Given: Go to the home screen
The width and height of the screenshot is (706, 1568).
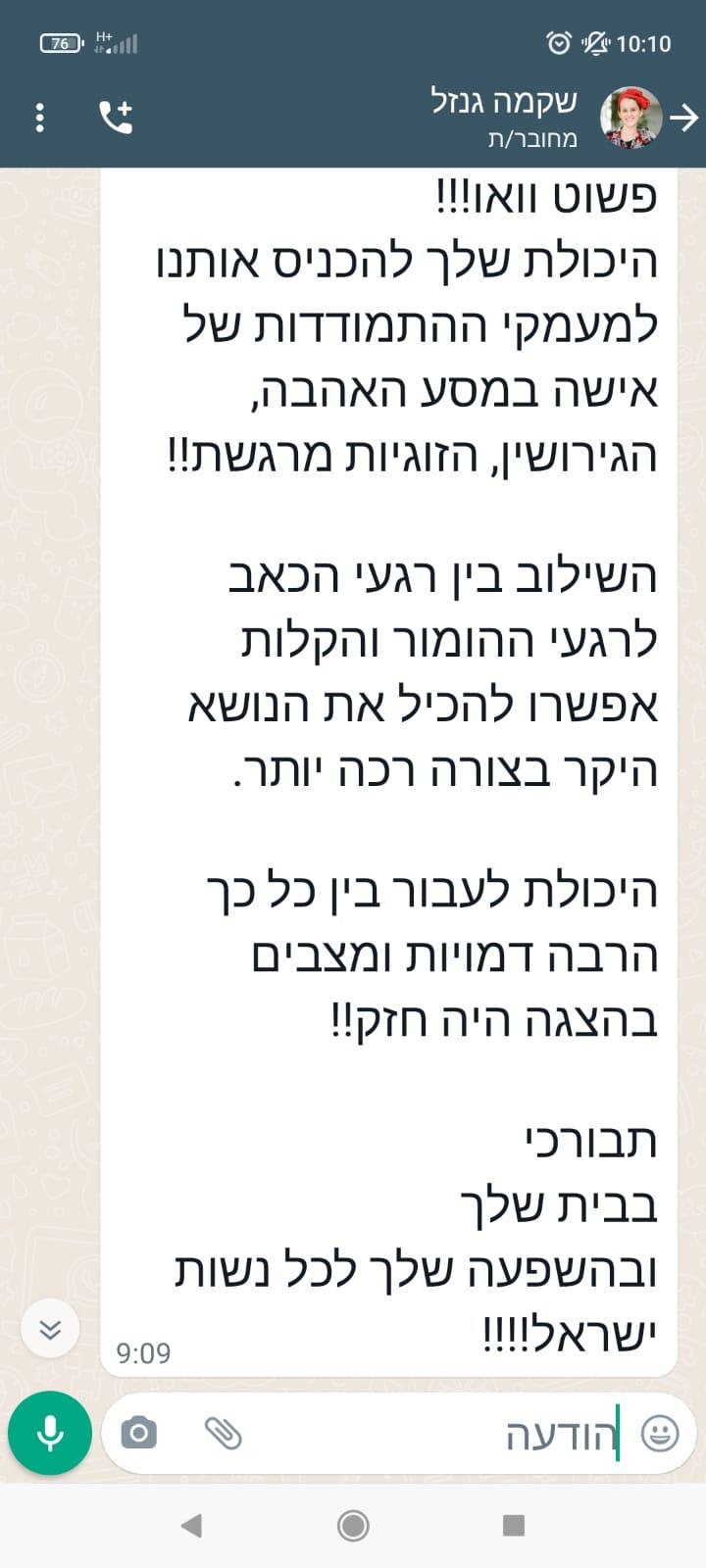Looking at the screenshot, I should pos(353,1525).
